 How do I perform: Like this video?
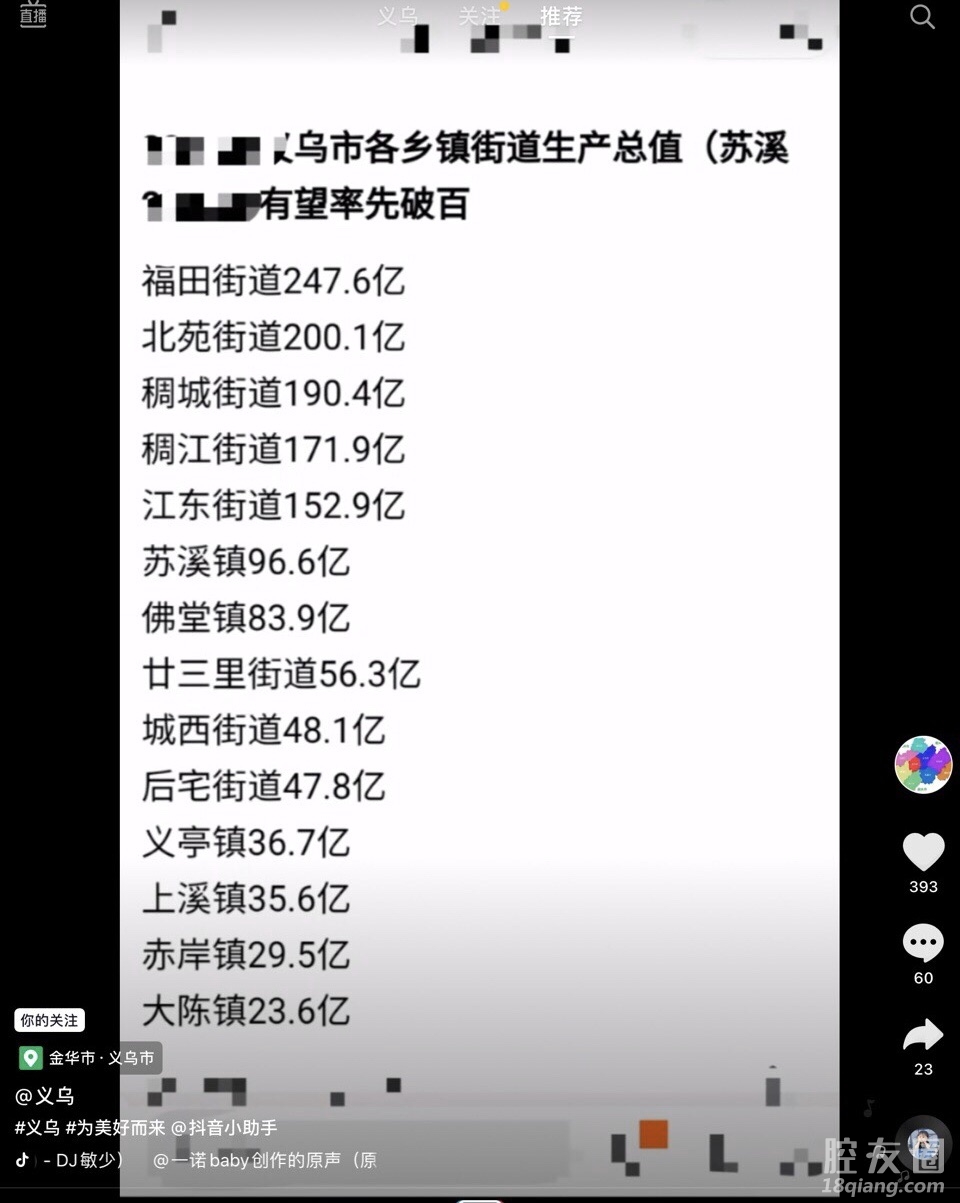[x=923, y=852]
